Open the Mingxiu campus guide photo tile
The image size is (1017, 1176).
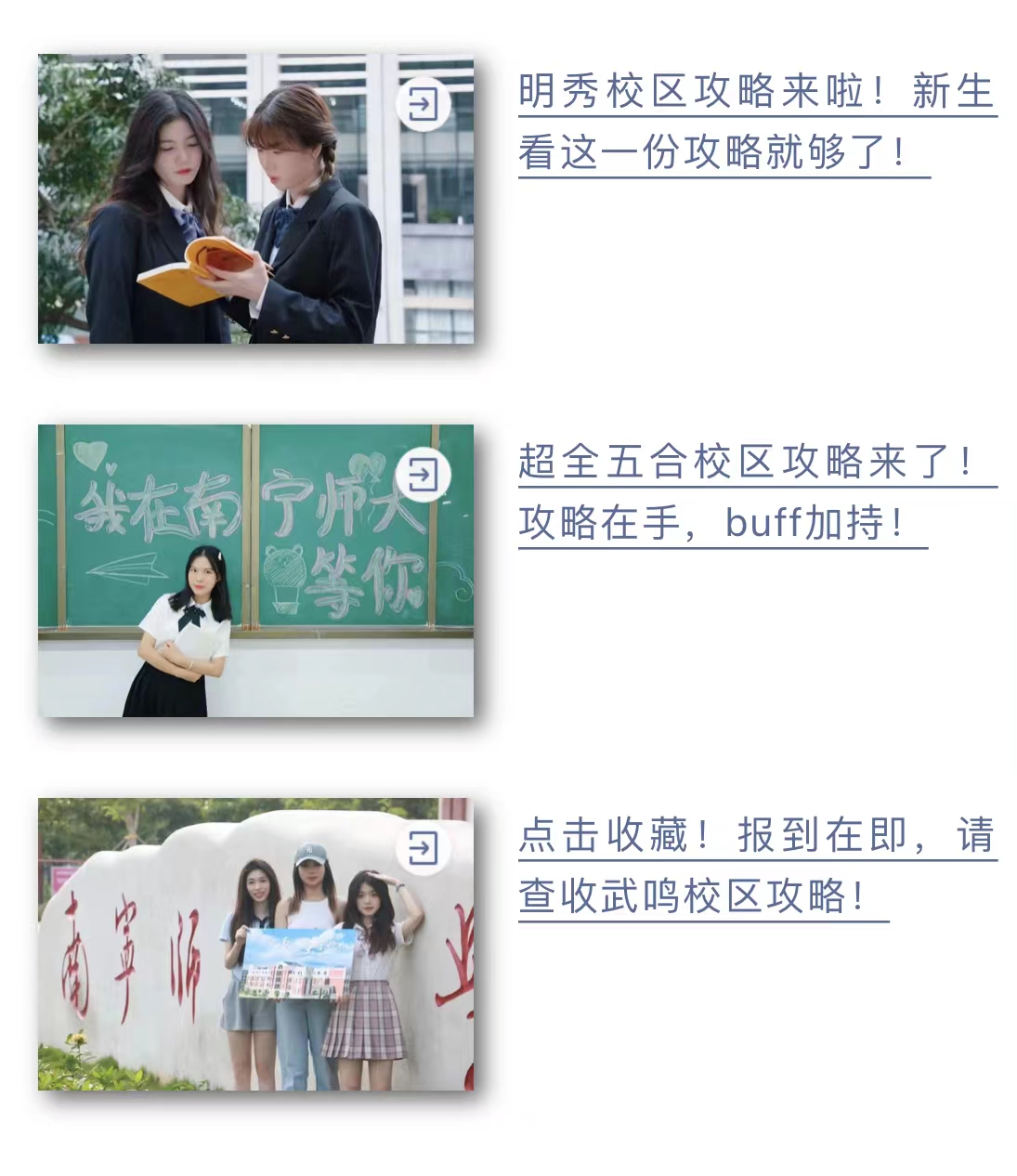pyautogui.click(x=255, y=199)
